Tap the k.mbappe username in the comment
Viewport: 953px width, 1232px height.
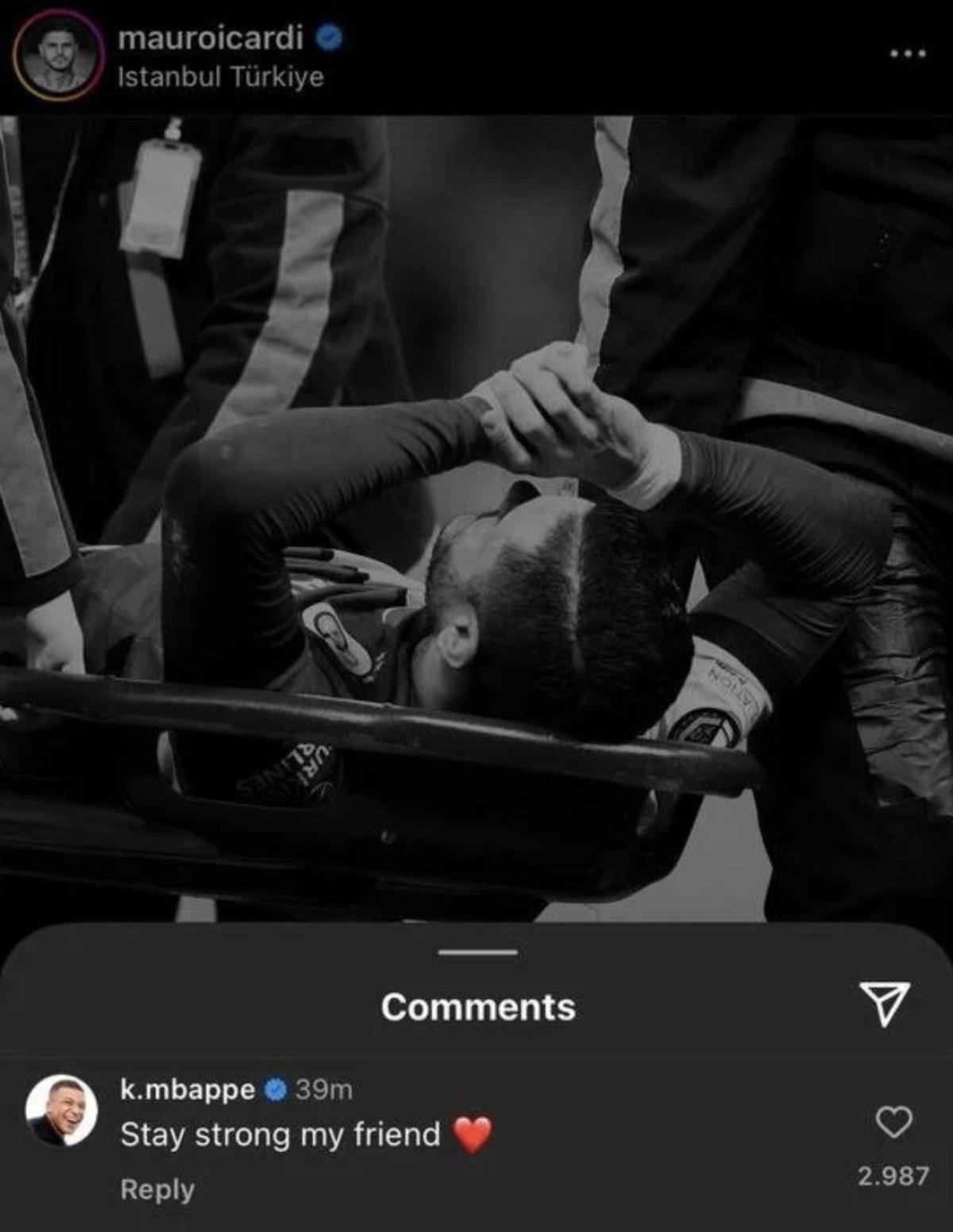click(187, 1090)
